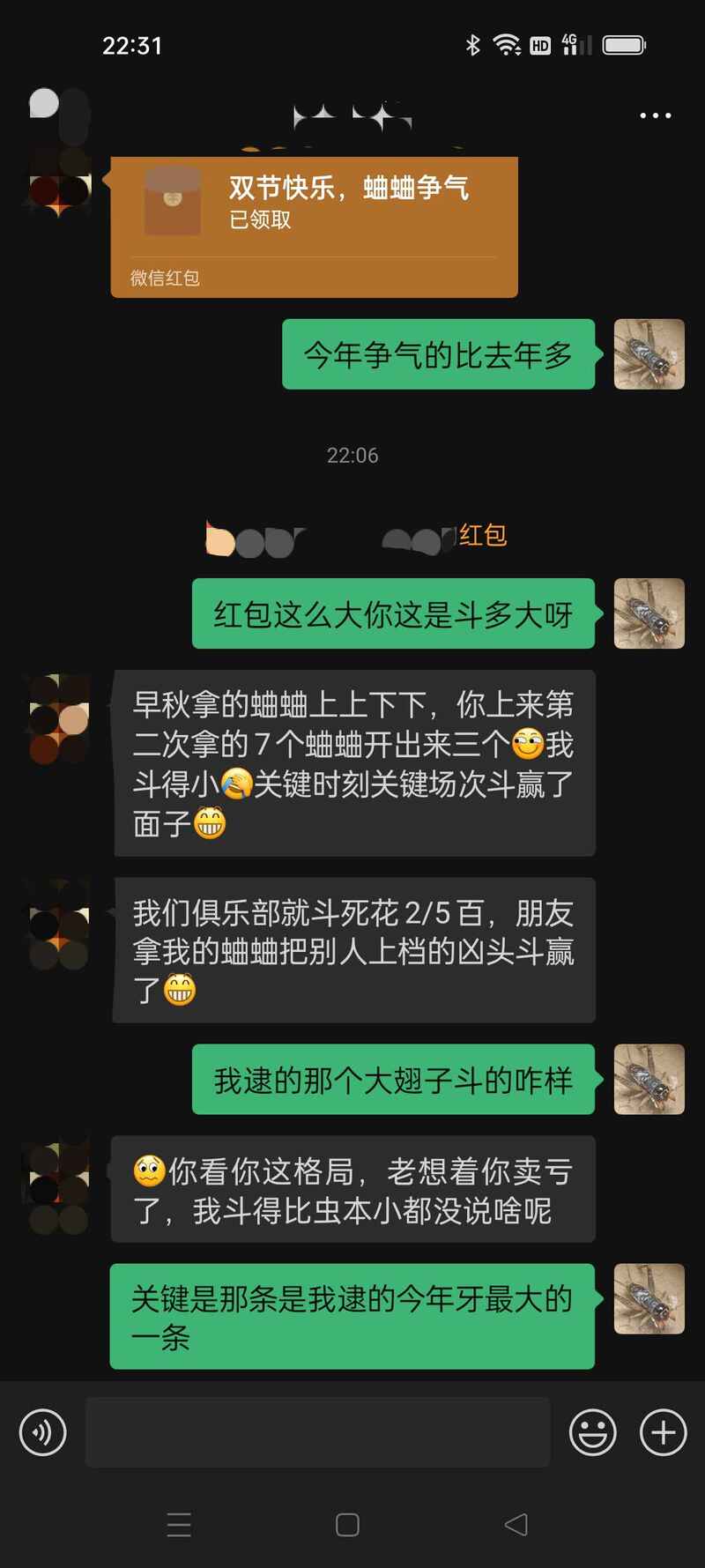Viewport: 705px width, 1568px height.
Task: Go back with system back button
Action: coord(516,1524)
